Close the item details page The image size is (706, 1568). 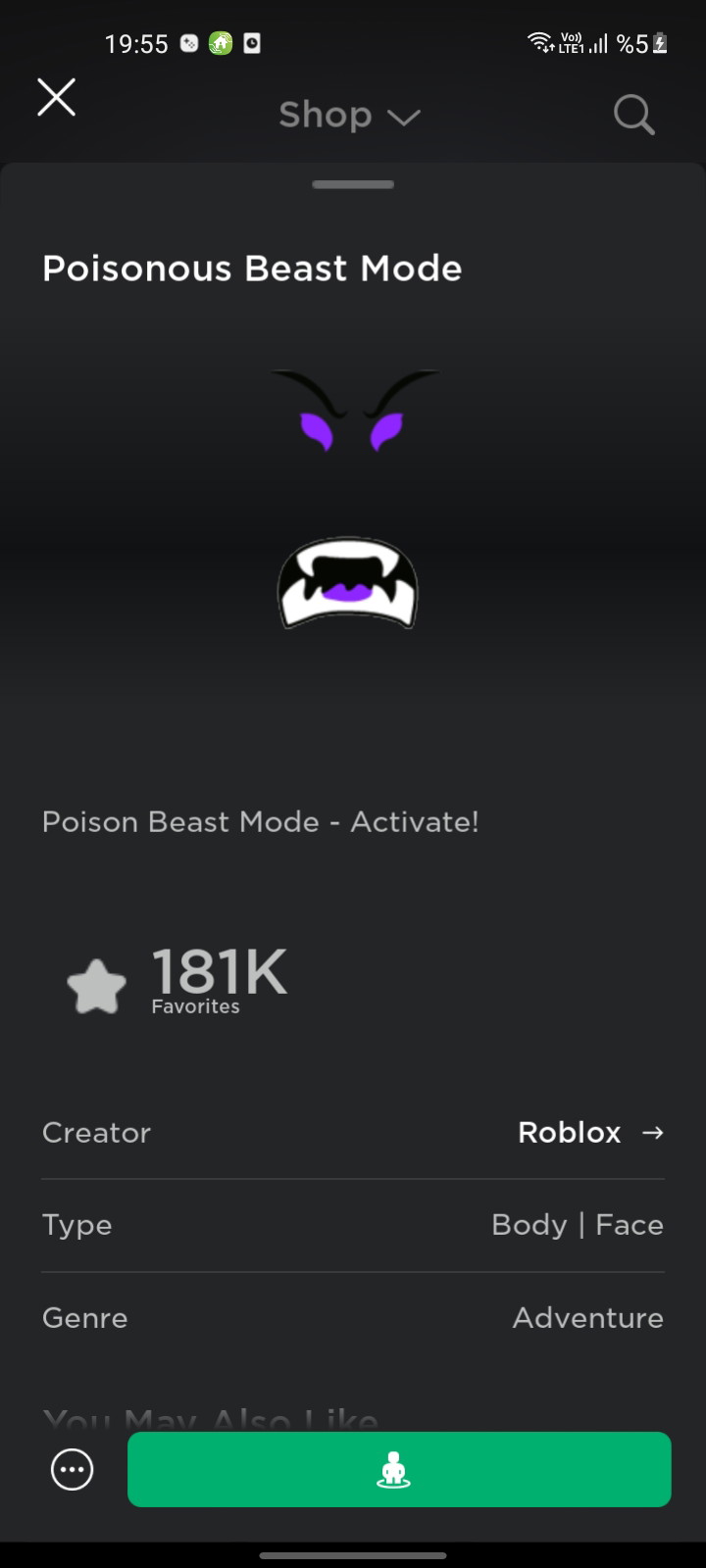[57, 98]
